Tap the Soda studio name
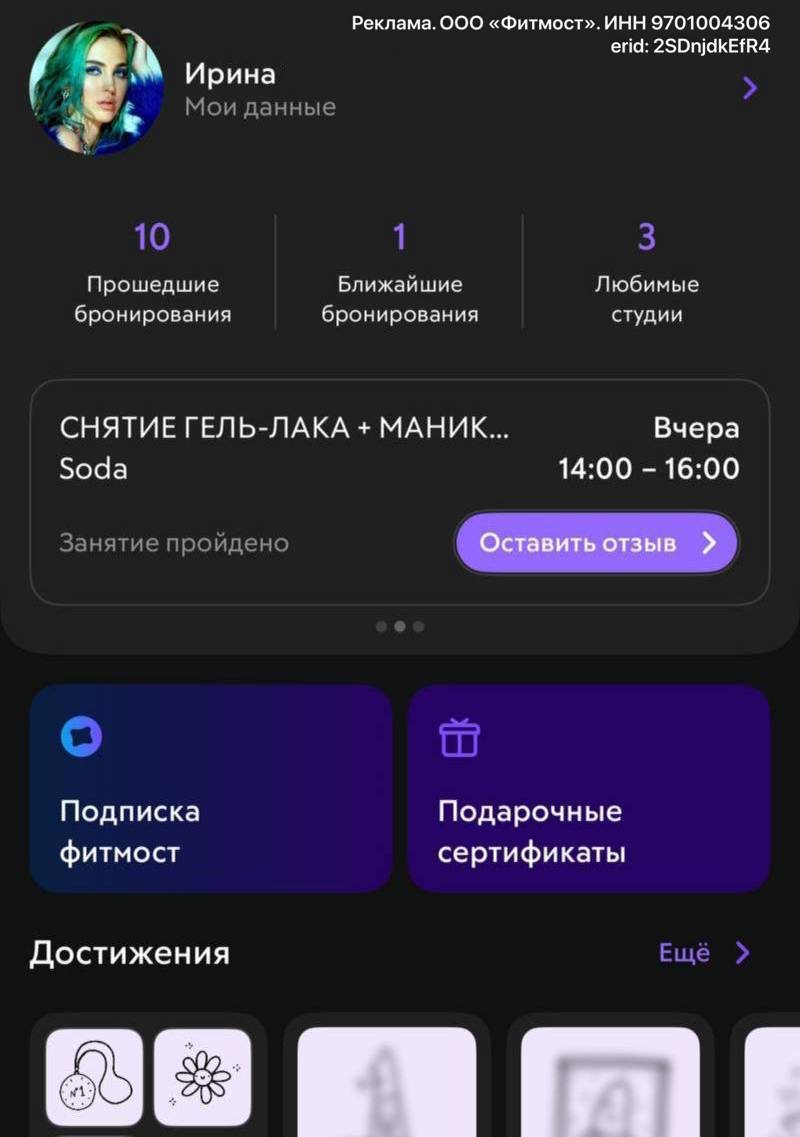 [93, 470]
